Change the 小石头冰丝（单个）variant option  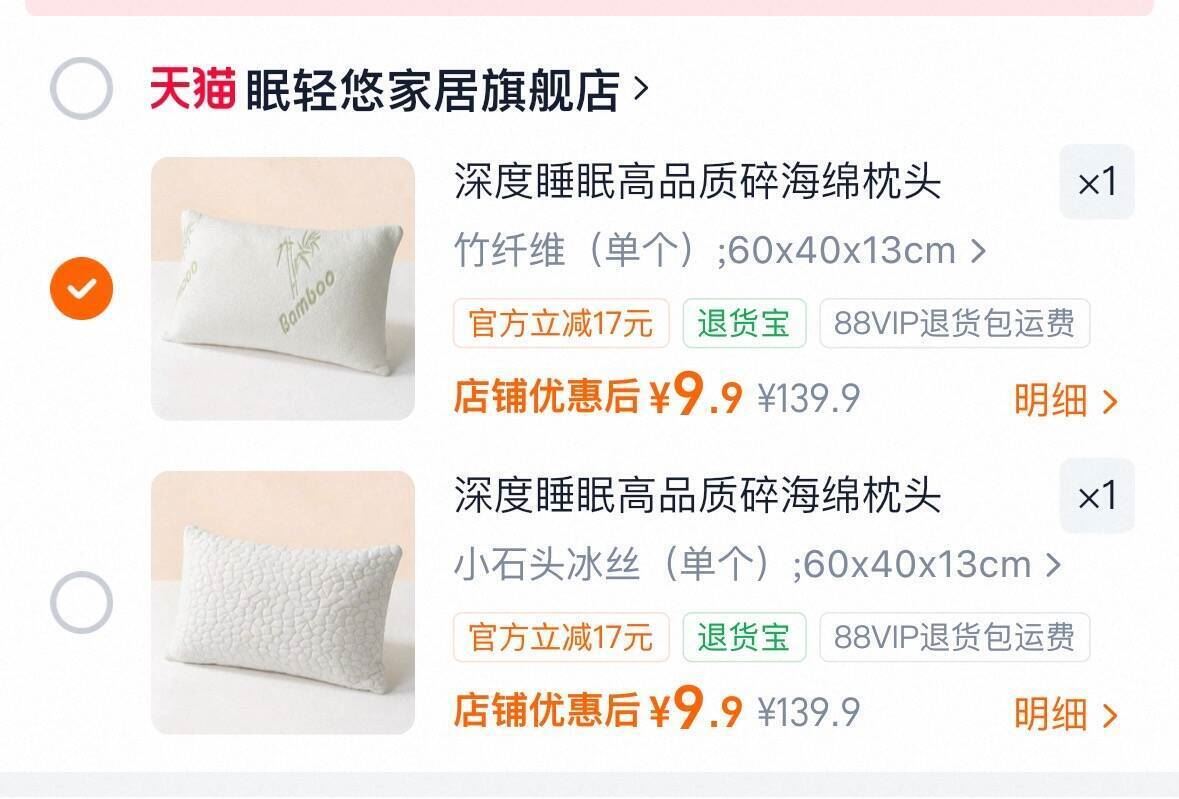point(757,564)
